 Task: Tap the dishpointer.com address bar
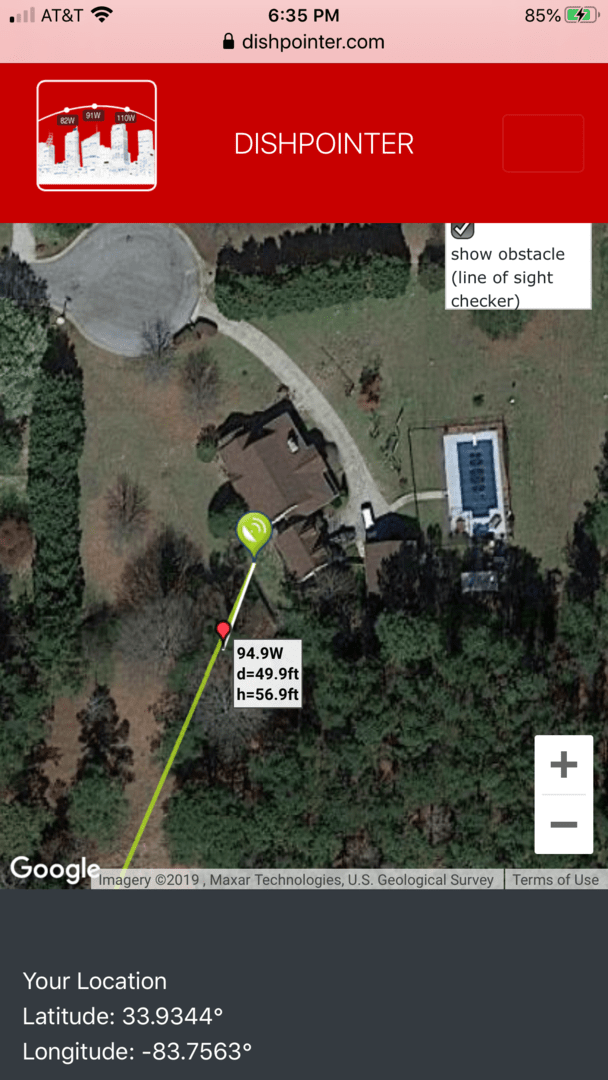tap(304, 42)
